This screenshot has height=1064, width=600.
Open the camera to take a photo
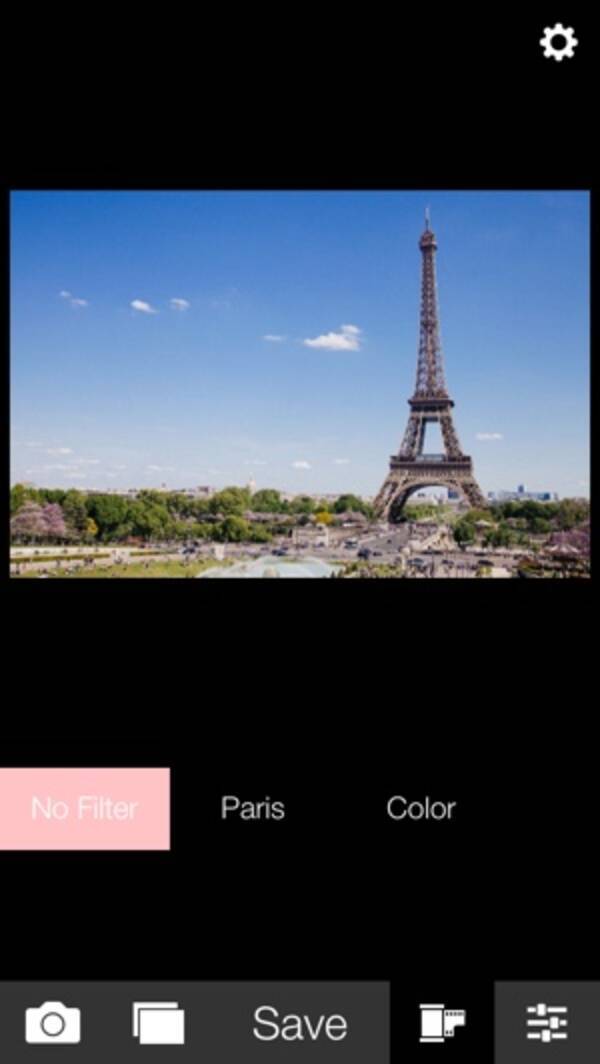point(53,1023)
